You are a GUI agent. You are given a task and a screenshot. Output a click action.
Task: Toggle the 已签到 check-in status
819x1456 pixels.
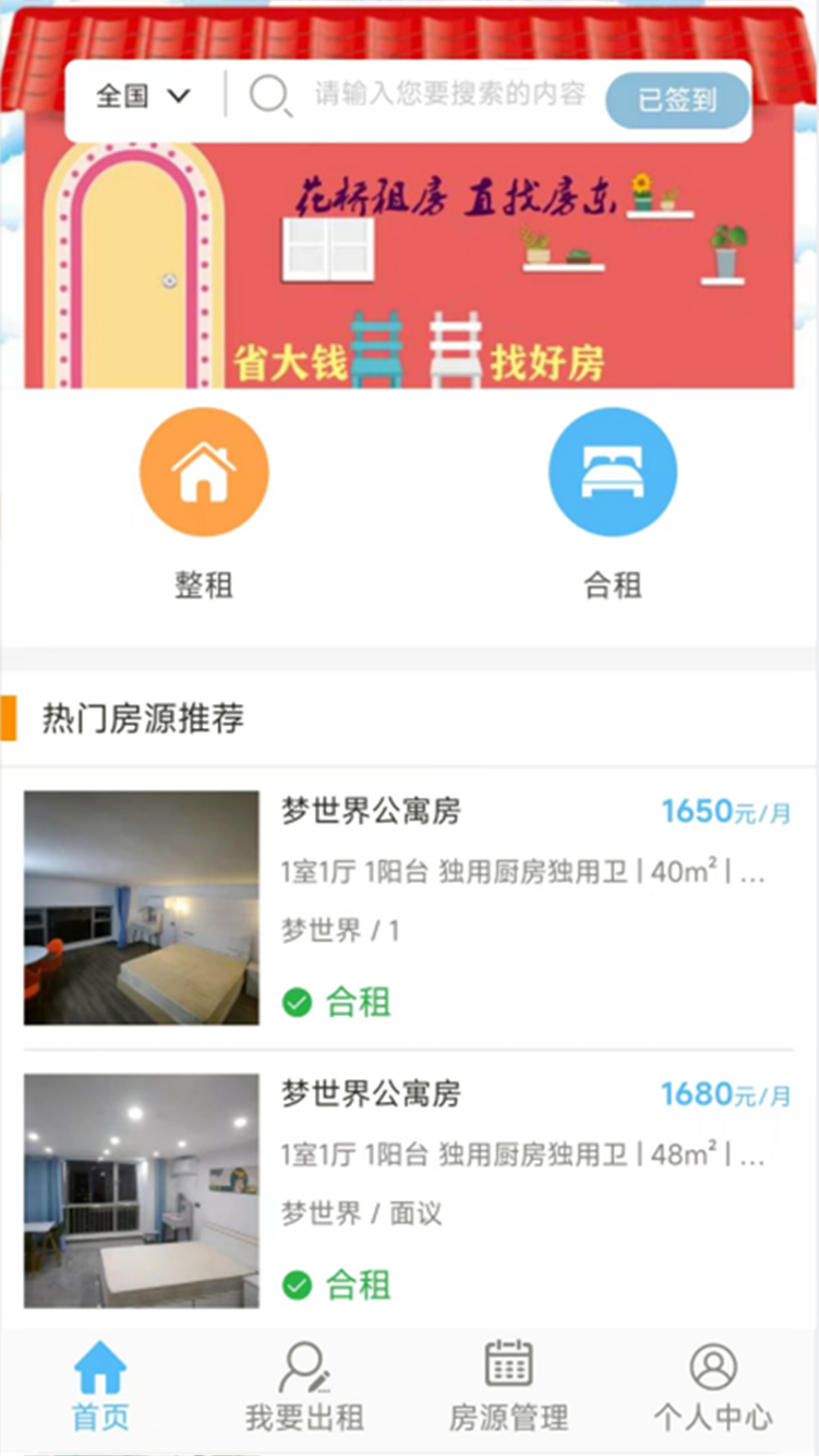(677, 99)
